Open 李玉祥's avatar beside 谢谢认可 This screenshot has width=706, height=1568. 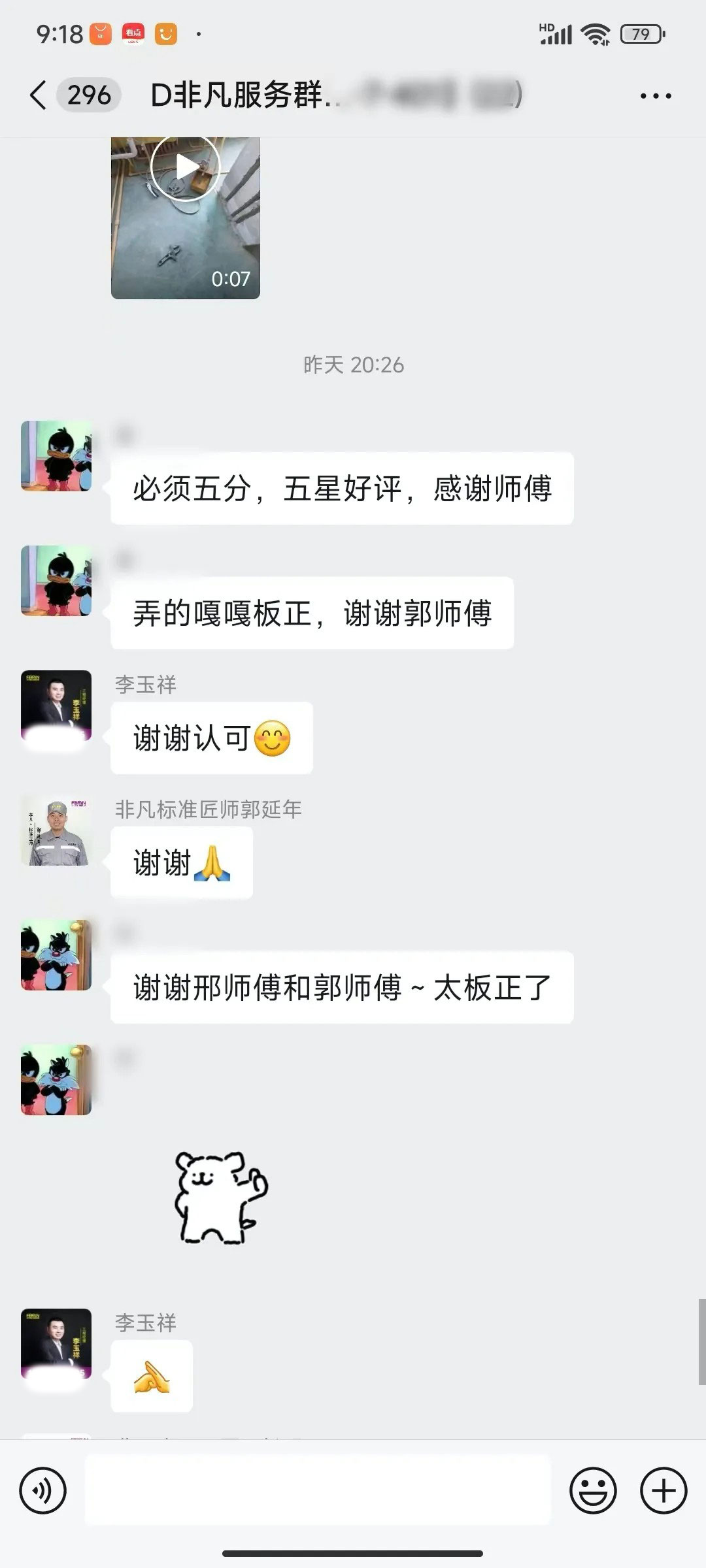point(56,706)
